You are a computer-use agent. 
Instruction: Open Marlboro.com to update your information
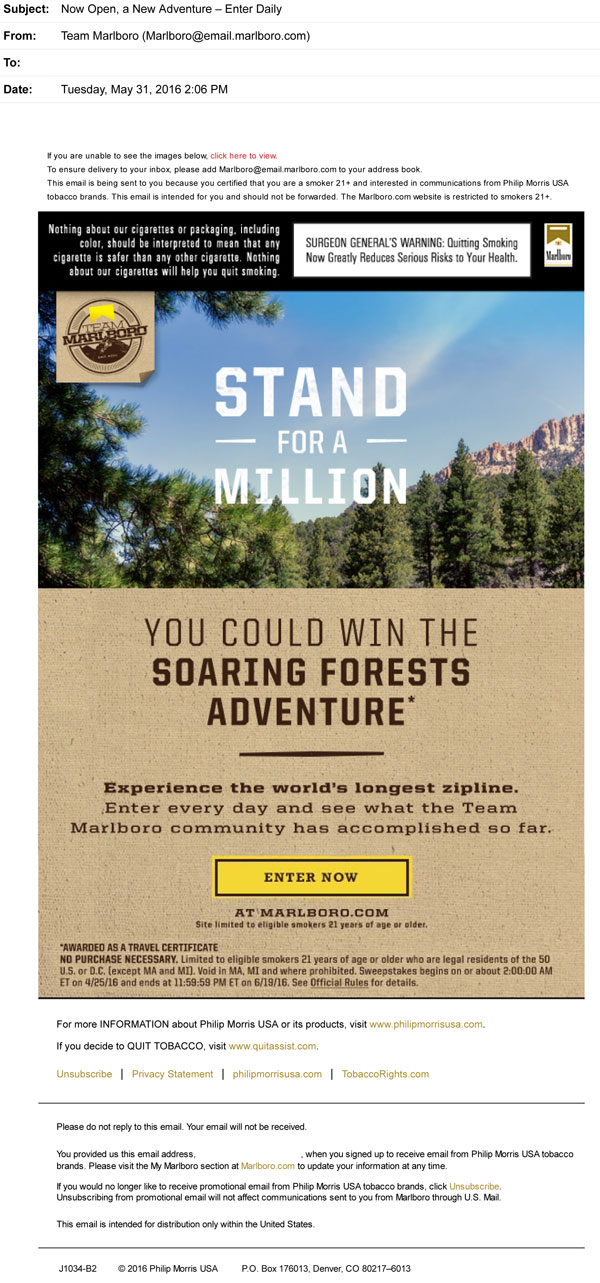click(x=268, y=1166)
